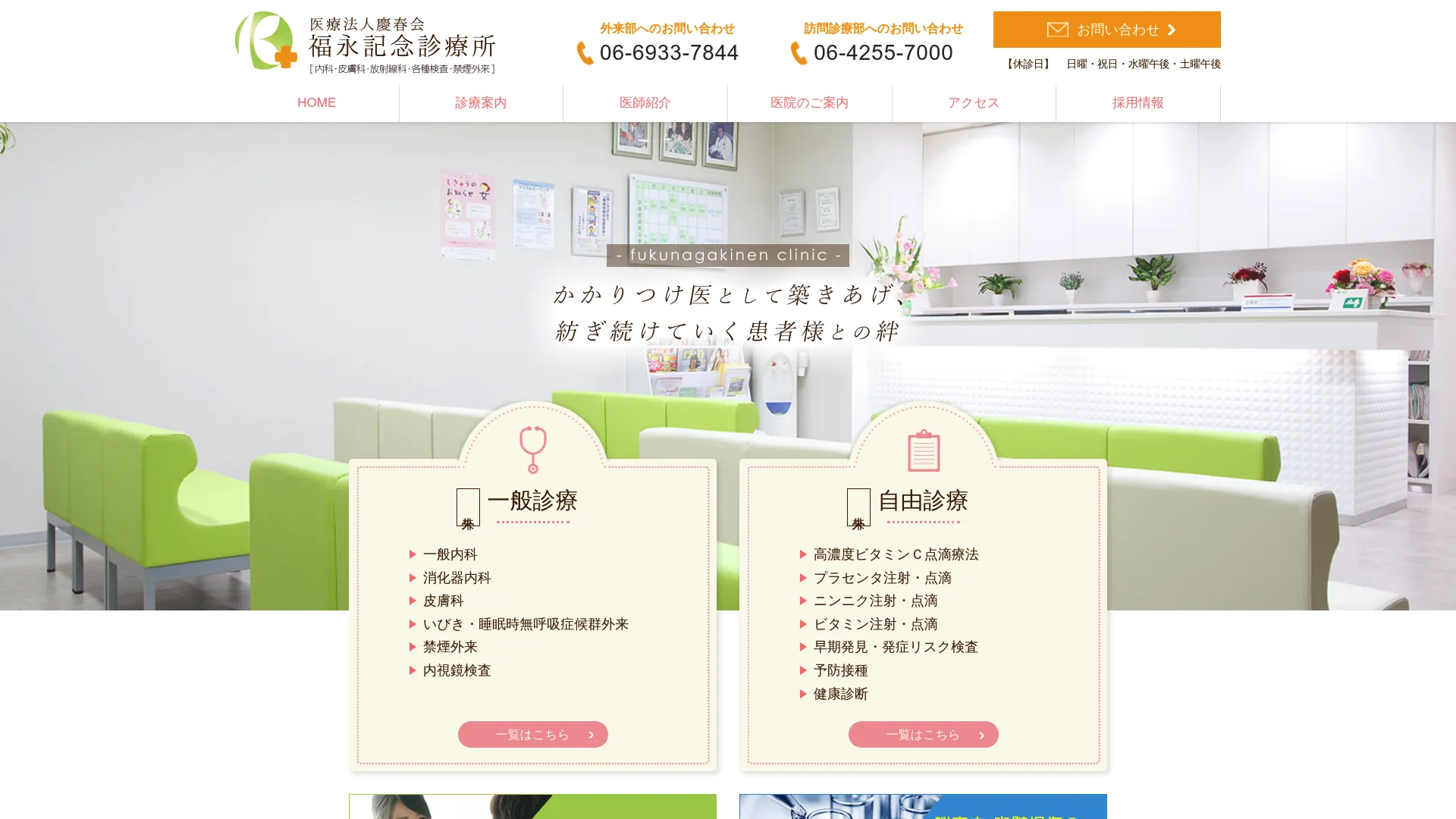Viewport: 1456px width, 819px height.
Task: Open 高濃度ビタミンC点滴療法
Action: (x=896, y=554)
